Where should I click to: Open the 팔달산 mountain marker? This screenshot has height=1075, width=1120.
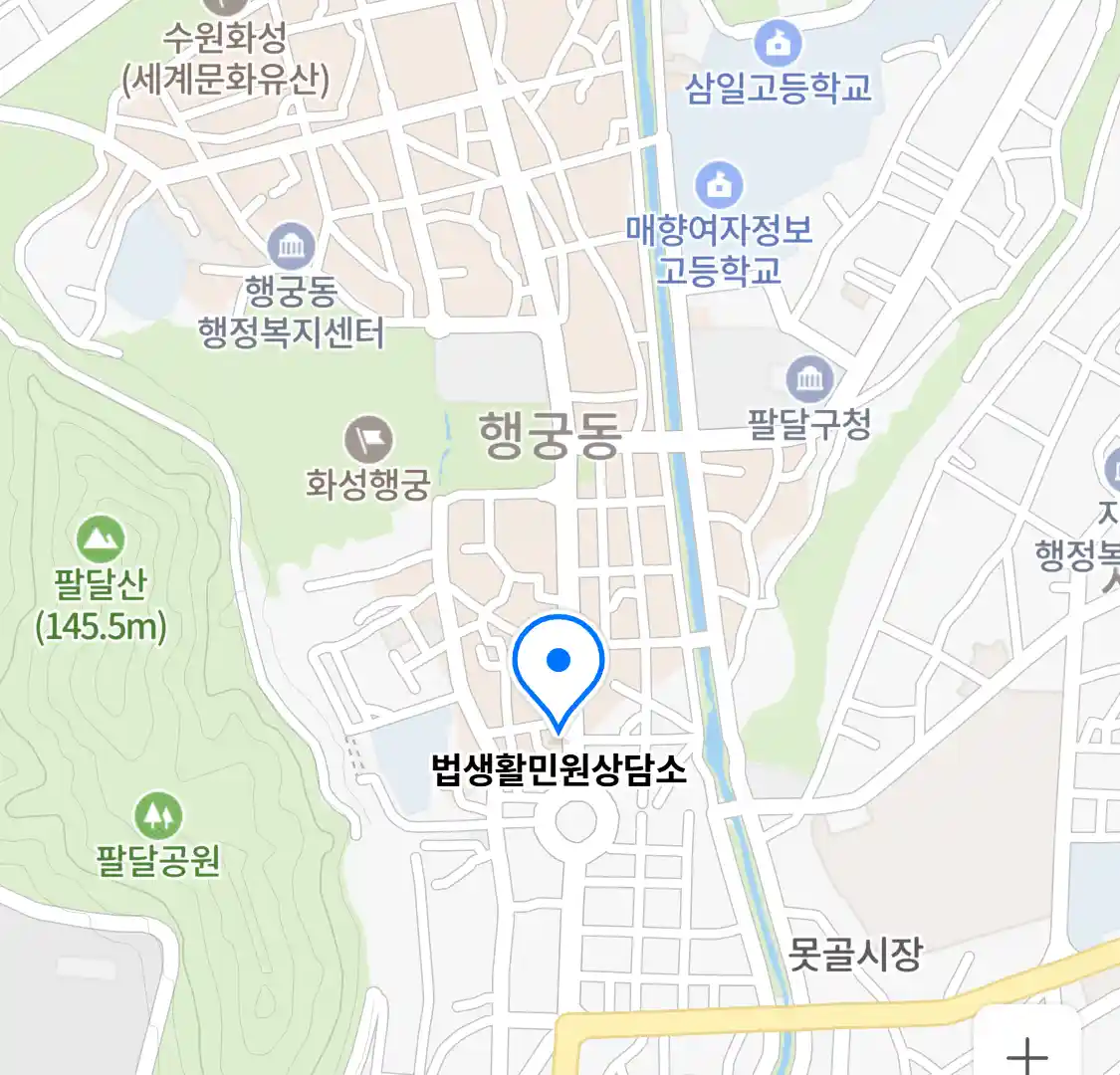point(101,539)
